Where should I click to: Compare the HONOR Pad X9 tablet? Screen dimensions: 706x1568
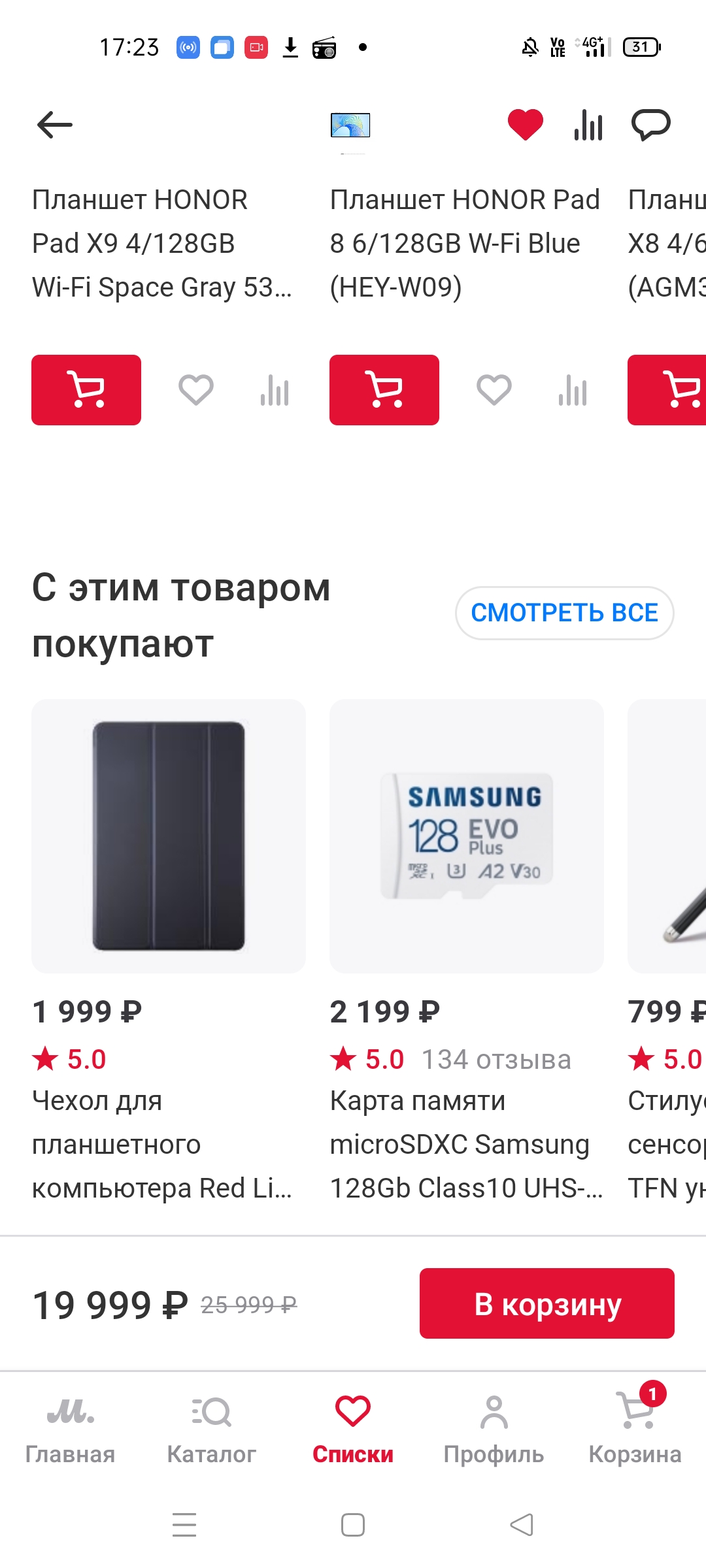[x=275, y=390]
